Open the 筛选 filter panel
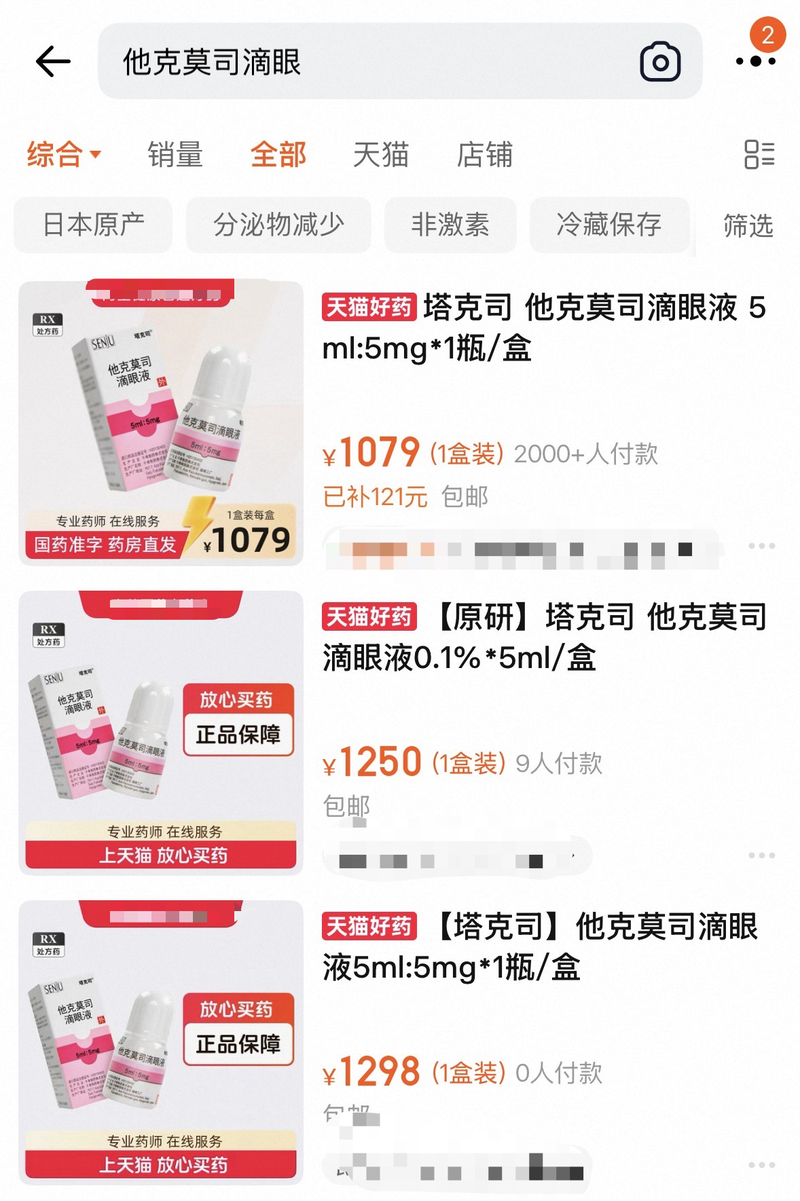The height and width of the screenshot is (1201, 800). pos(748,225)
